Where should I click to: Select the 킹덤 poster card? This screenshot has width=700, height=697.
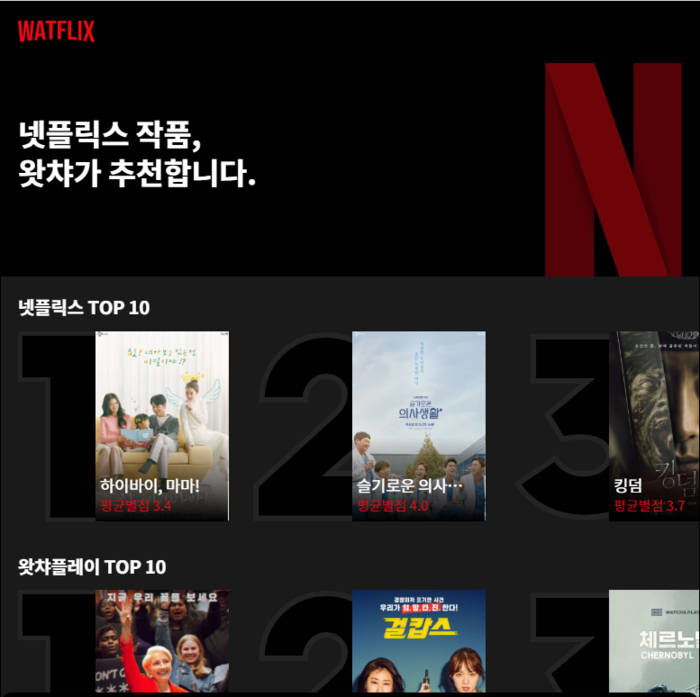654,425
